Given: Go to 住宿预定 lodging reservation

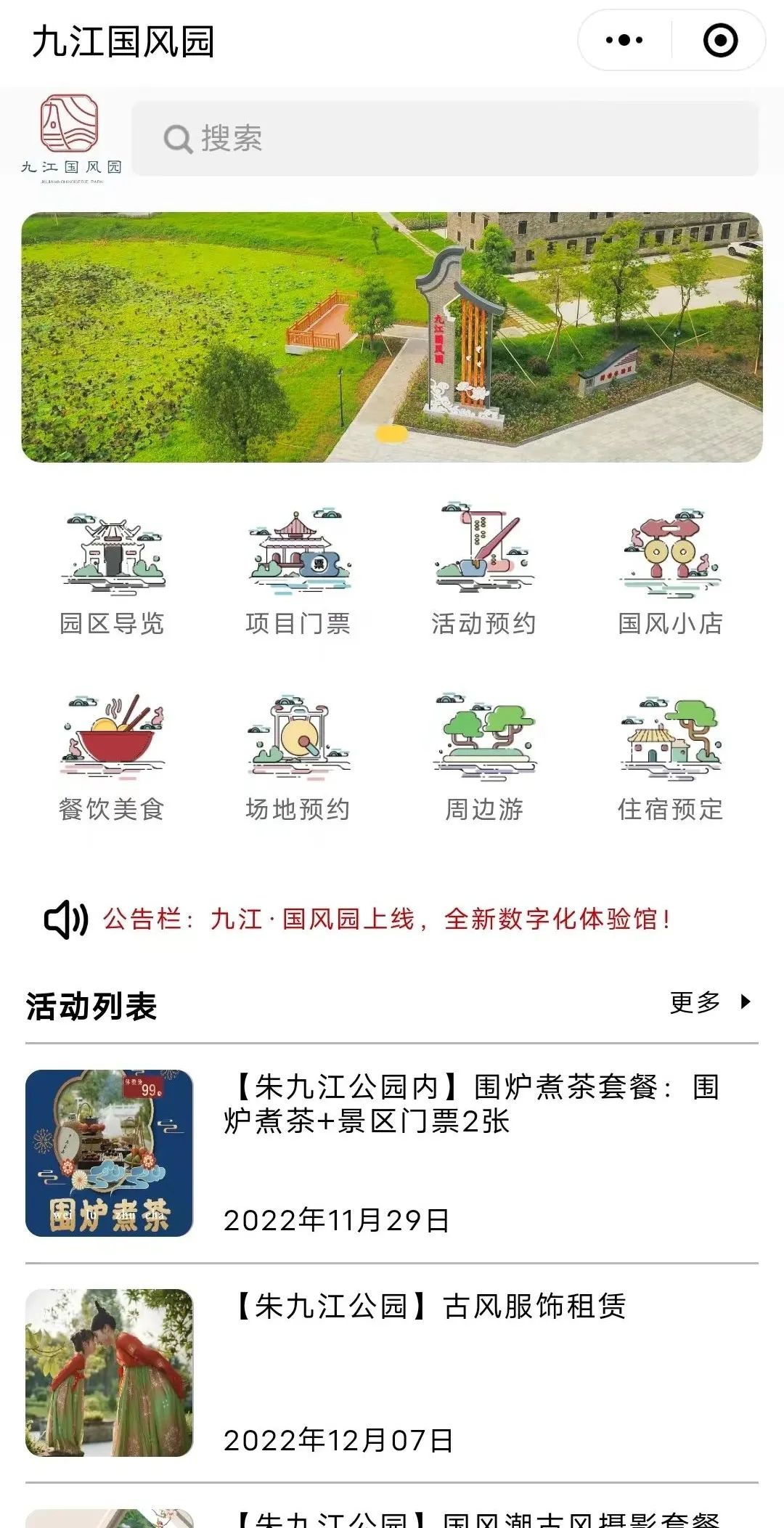Looking at the screenshot, I should click(670, 757).
